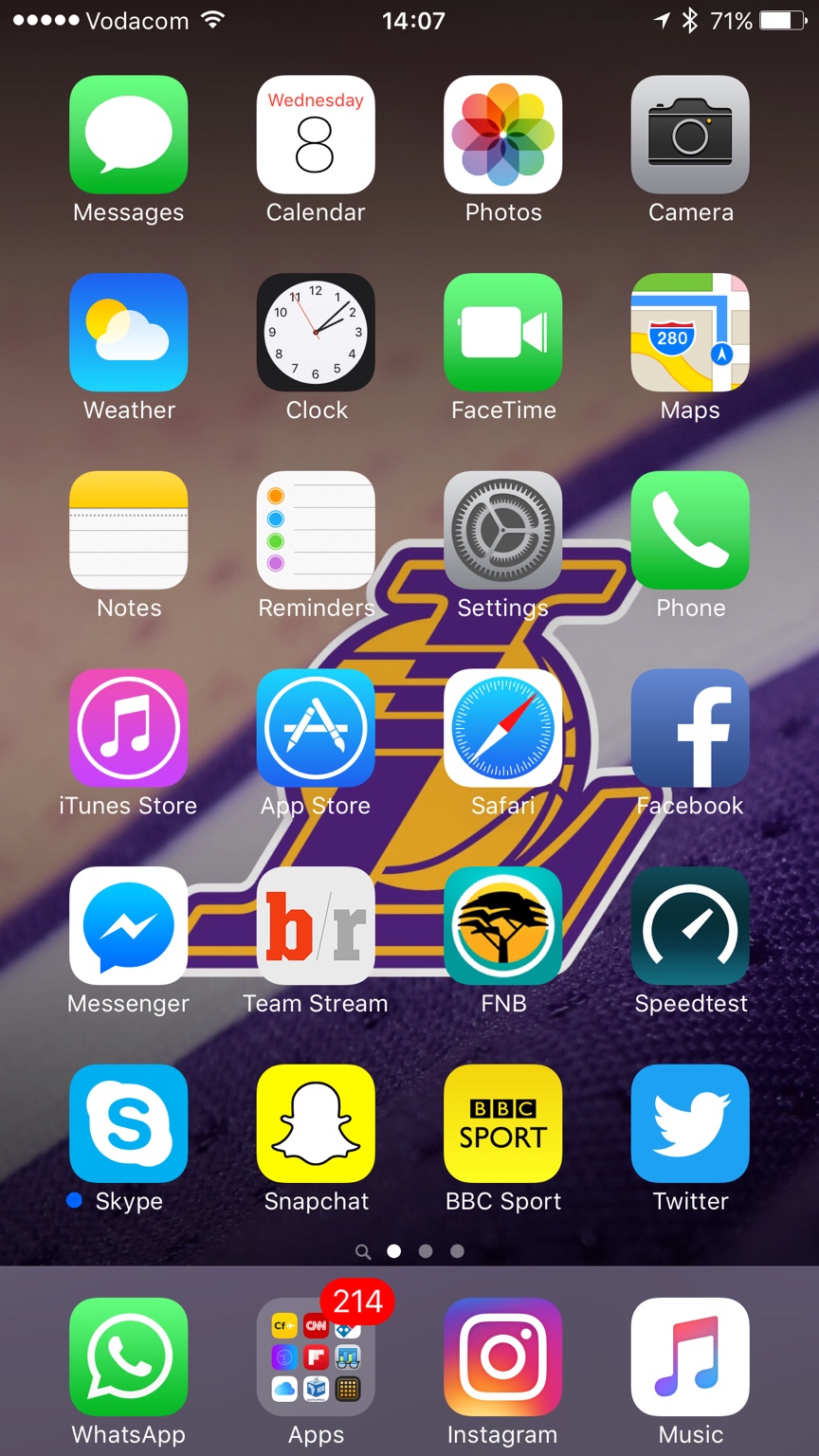The width and height of the screenshot is (819, 1456).
Task: Launch Team Stream
Action: [x=316, y=926]
